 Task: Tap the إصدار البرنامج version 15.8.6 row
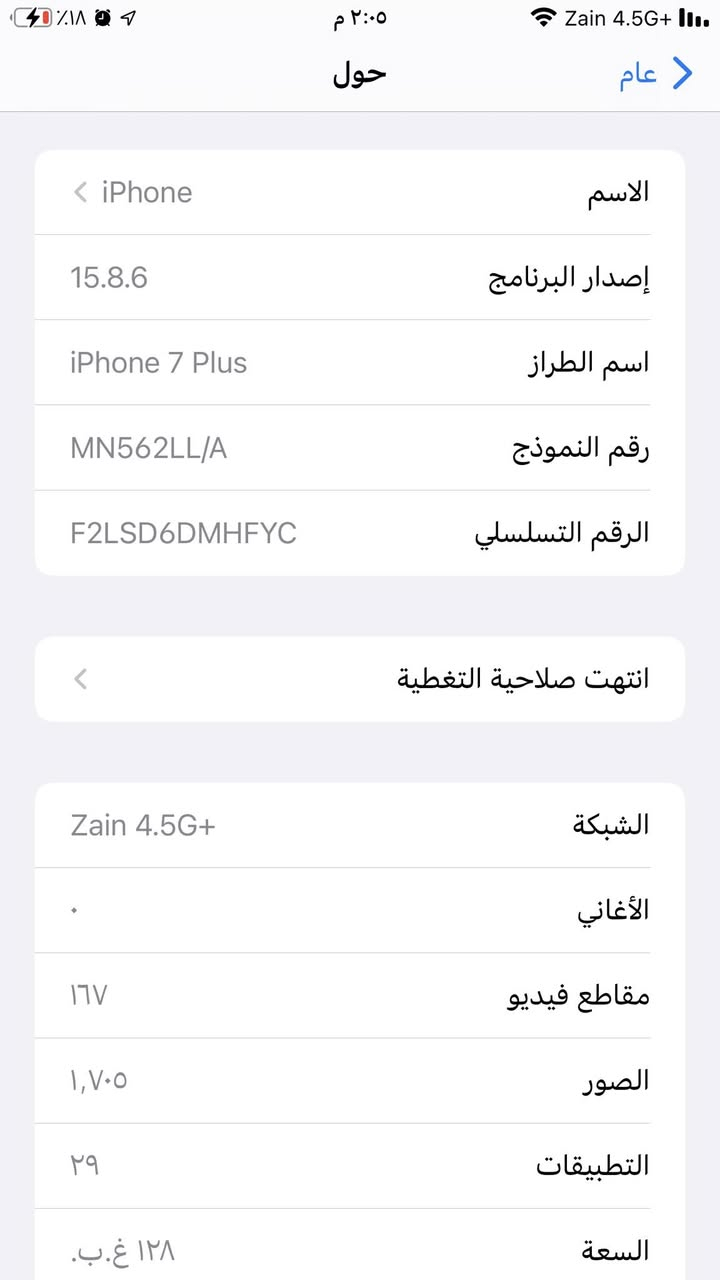360,277
